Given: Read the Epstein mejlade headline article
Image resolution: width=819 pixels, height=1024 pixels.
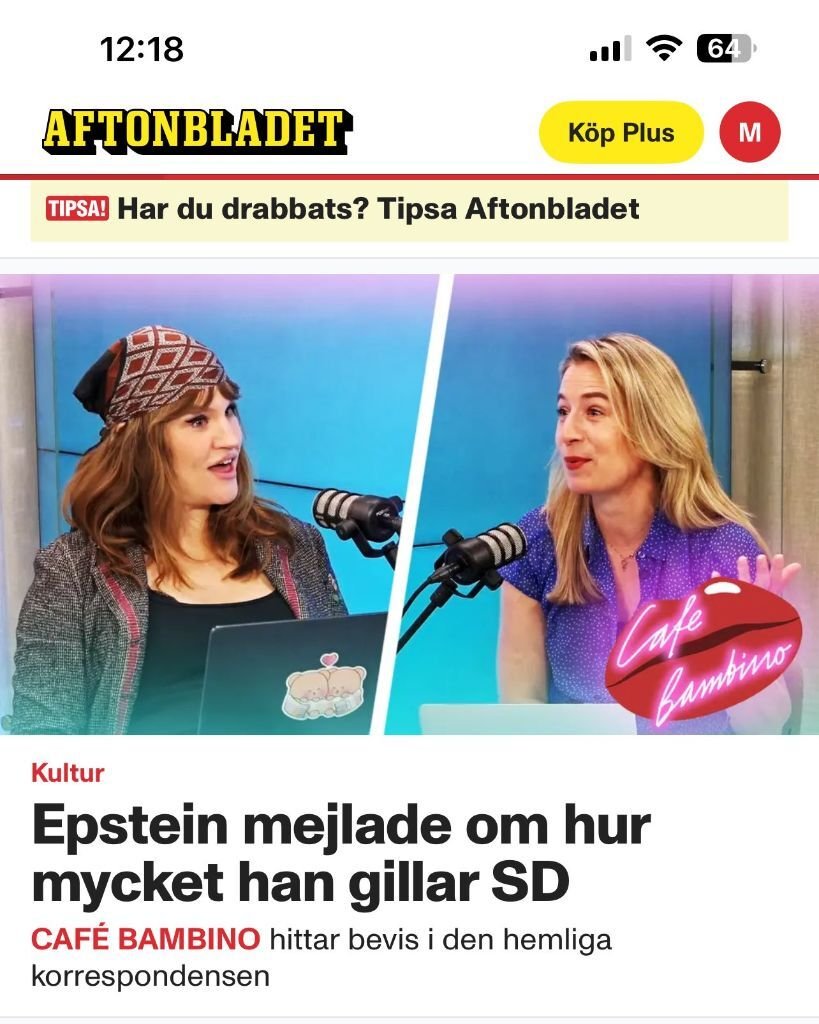Looking at the screenshot, I should (340, 854).
